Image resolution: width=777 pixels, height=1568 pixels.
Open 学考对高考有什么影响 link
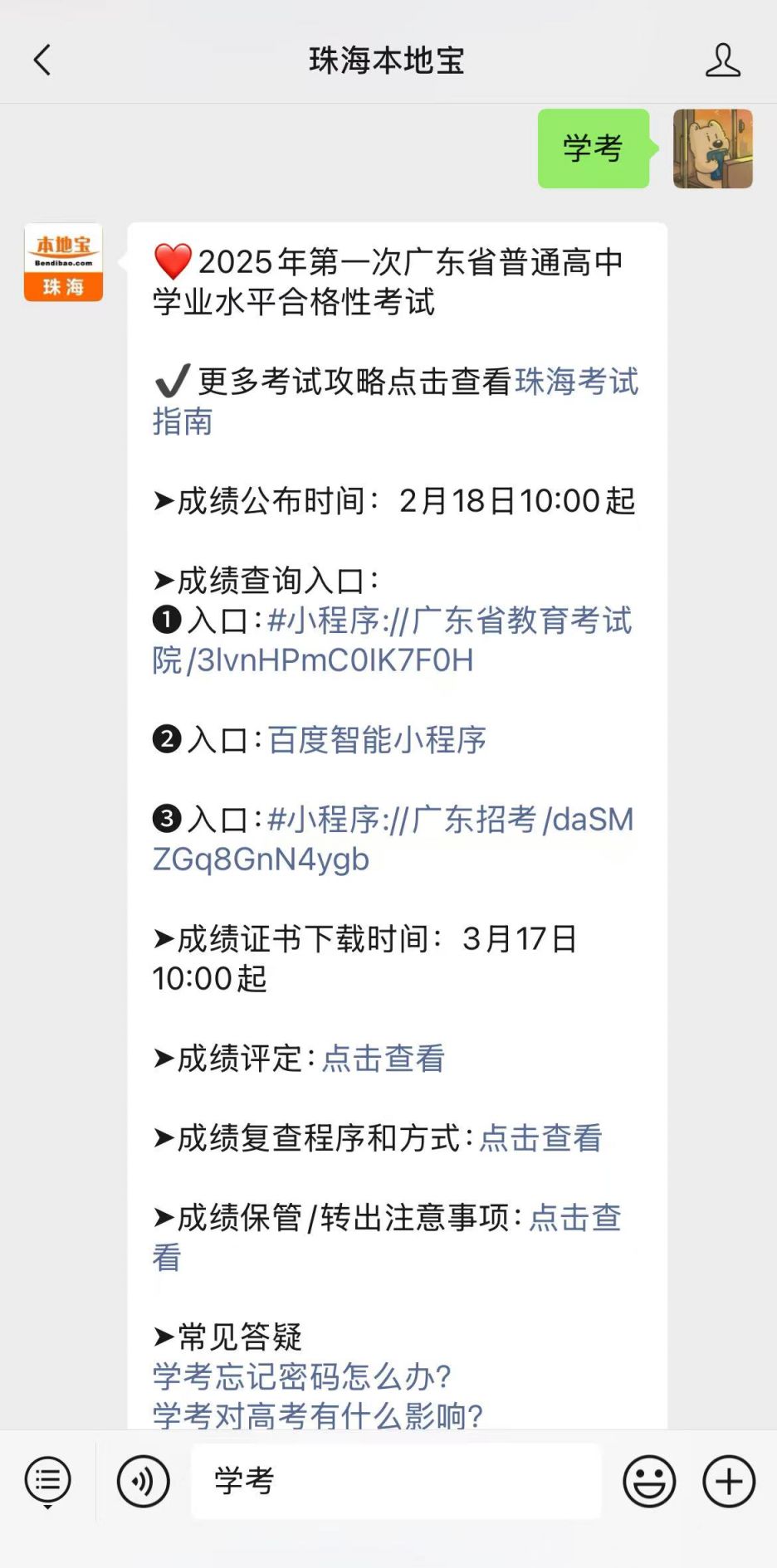317,1415
